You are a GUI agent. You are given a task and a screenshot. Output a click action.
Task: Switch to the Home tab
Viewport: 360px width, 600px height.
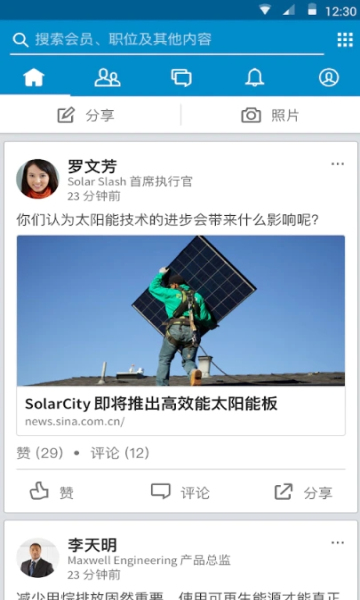[34, 78]
